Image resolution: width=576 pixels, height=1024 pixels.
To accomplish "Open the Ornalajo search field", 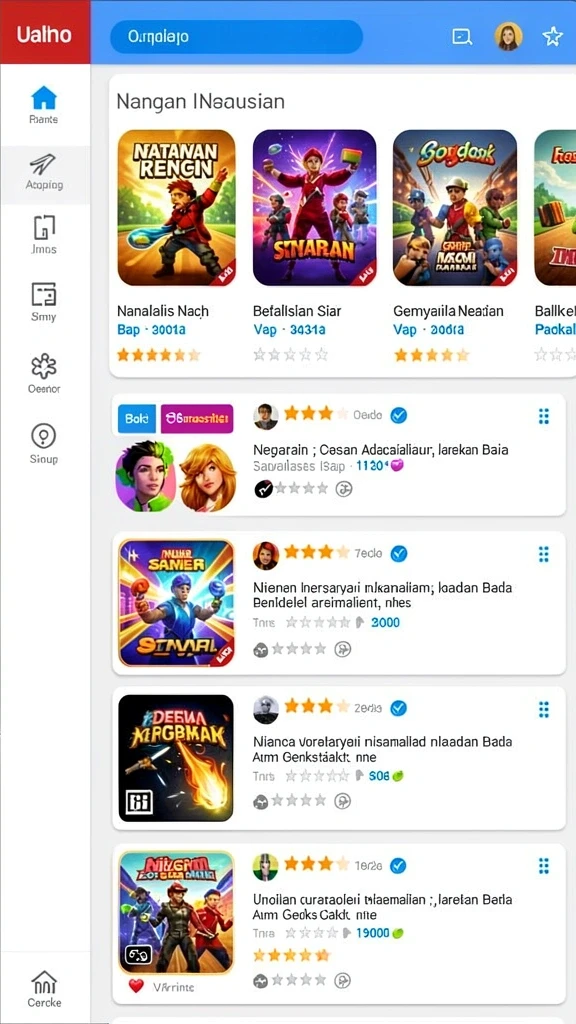I will coord(236,37).
